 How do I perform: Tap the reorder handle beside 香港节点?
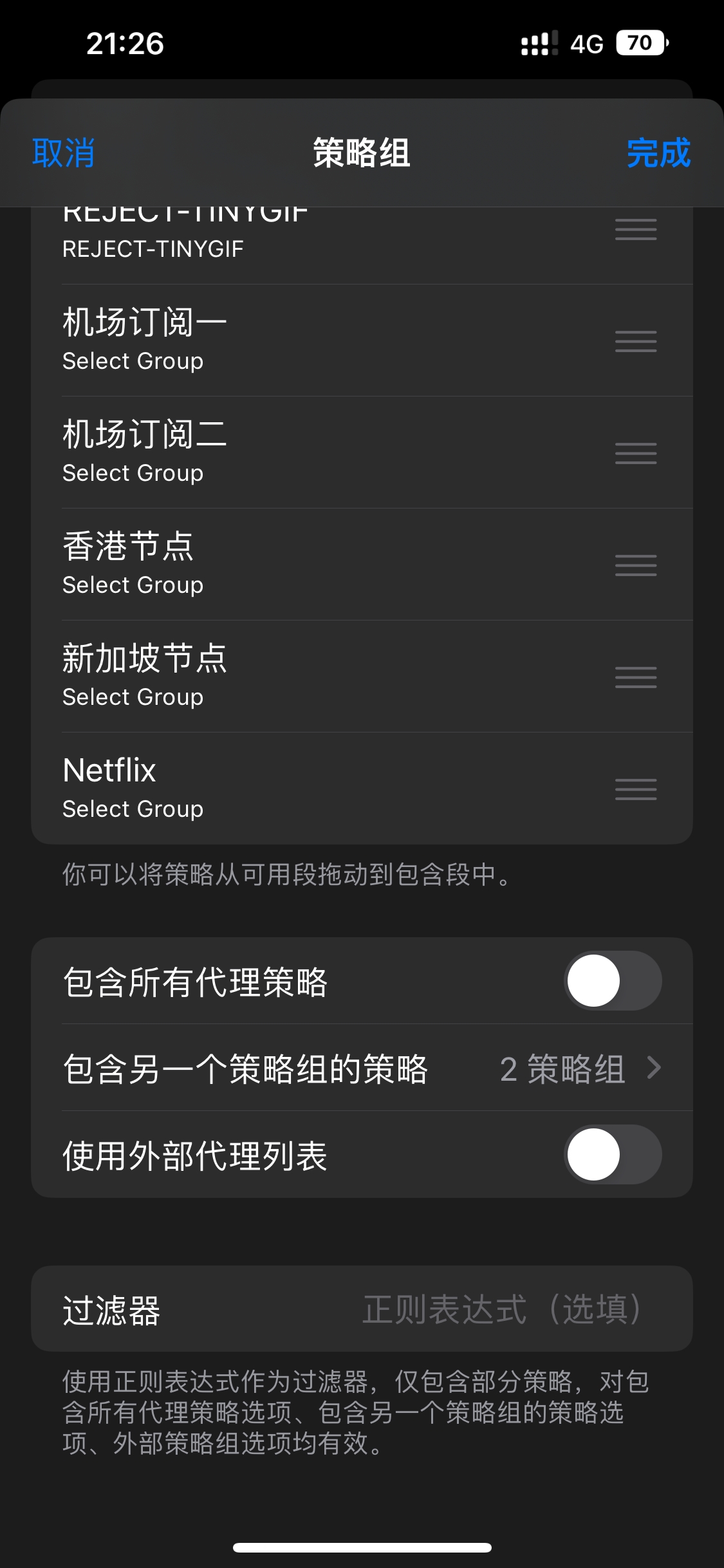635,565
